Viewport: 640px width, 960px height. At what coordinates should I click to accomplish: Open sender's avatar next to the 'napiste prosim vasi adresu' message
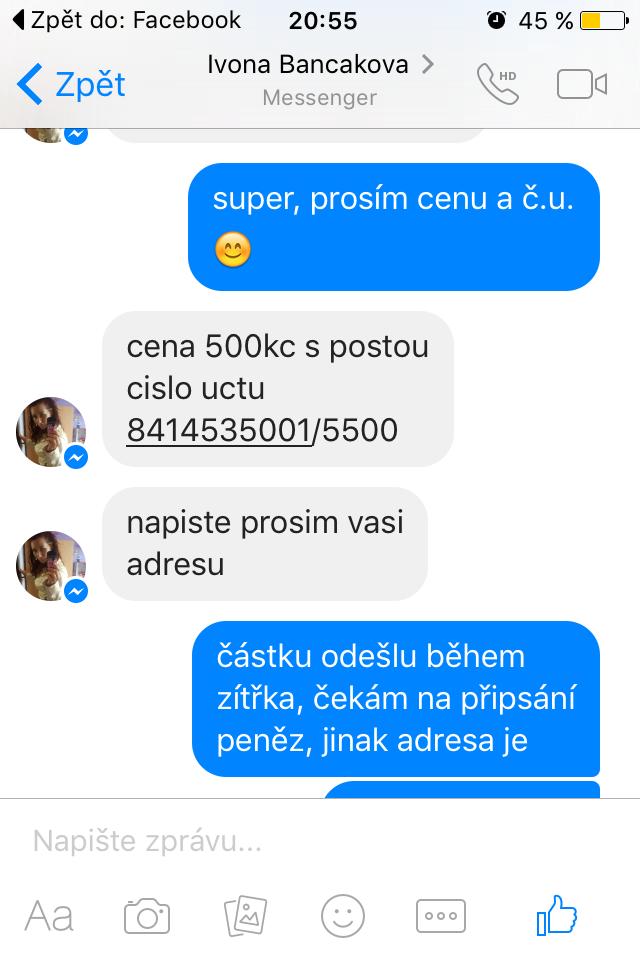coord(50,566)
